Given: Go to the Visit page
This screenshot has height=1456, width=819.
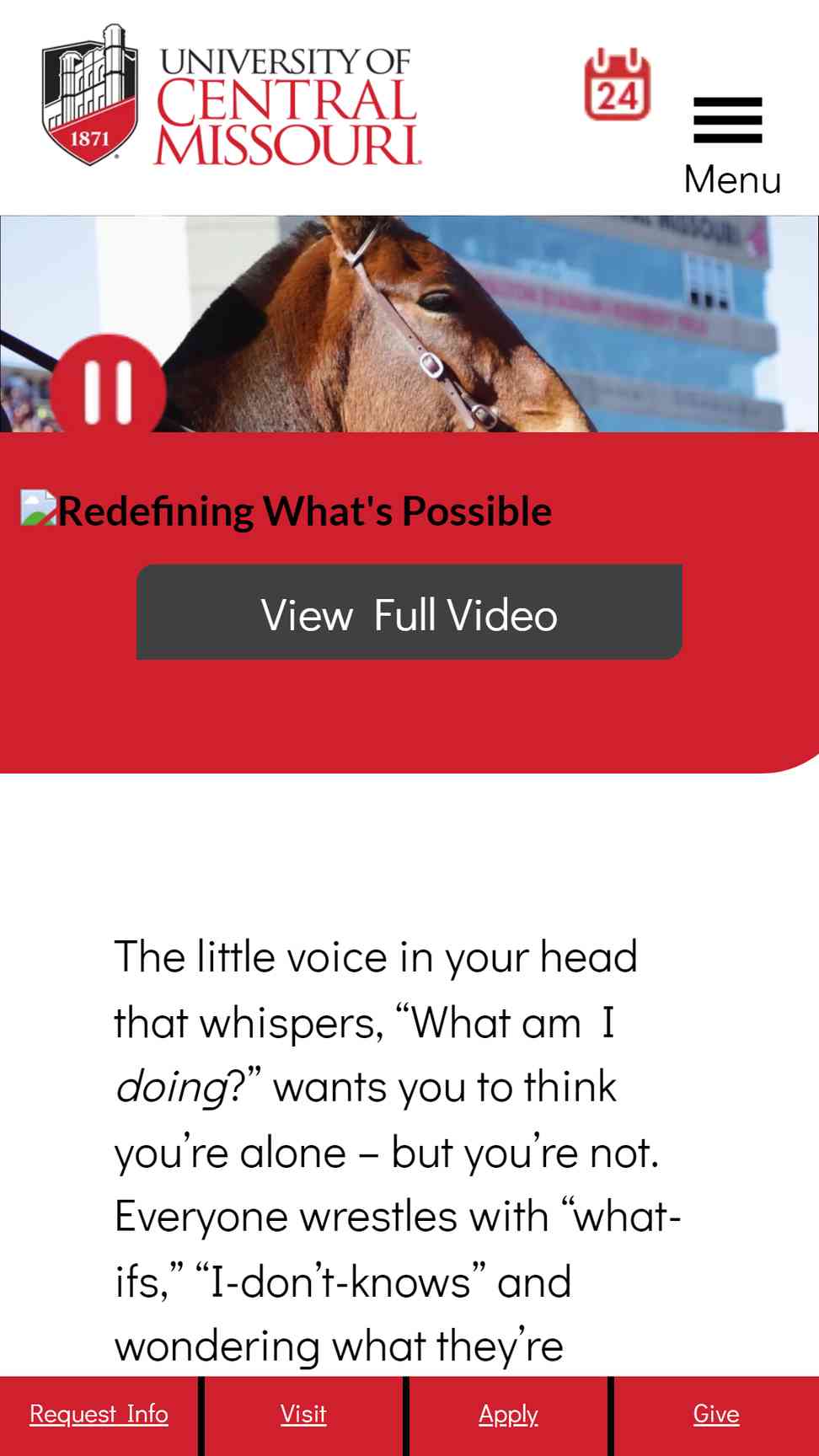Looking at the screenshot, I should [x=303, y=1414].
